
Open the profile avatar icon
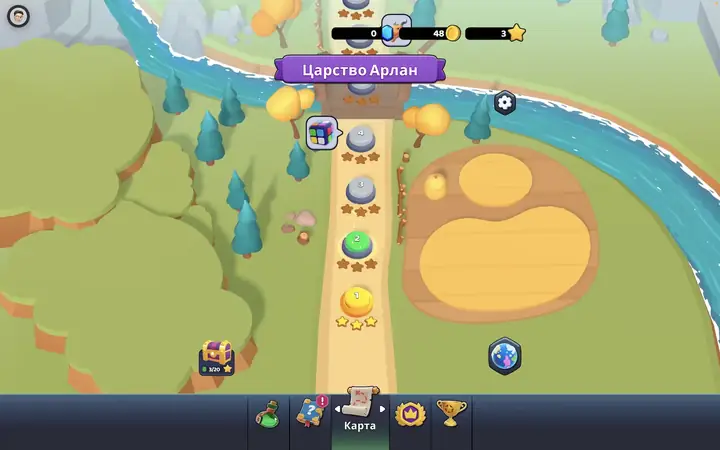click(18, 16)
